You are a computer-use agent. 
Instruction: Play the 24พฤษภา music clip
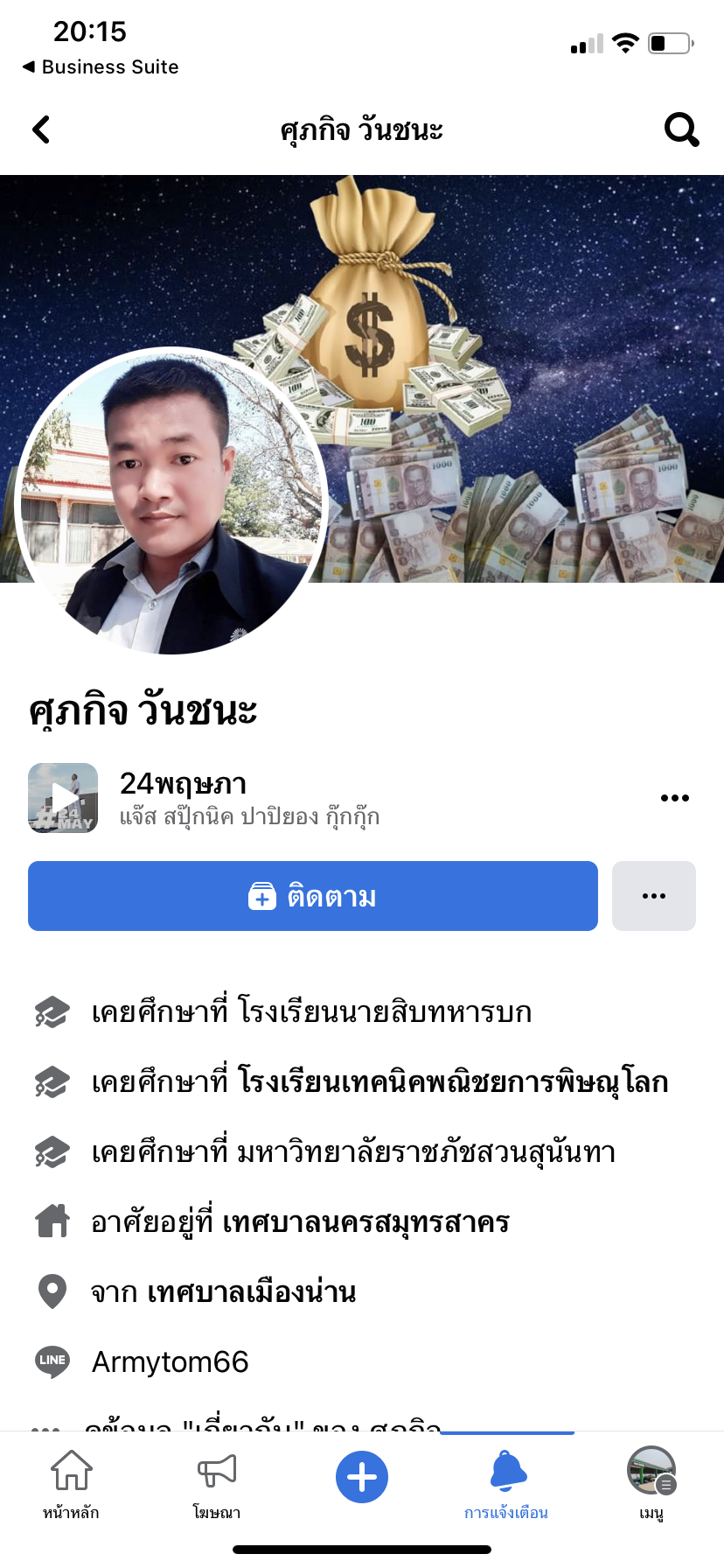63,798
